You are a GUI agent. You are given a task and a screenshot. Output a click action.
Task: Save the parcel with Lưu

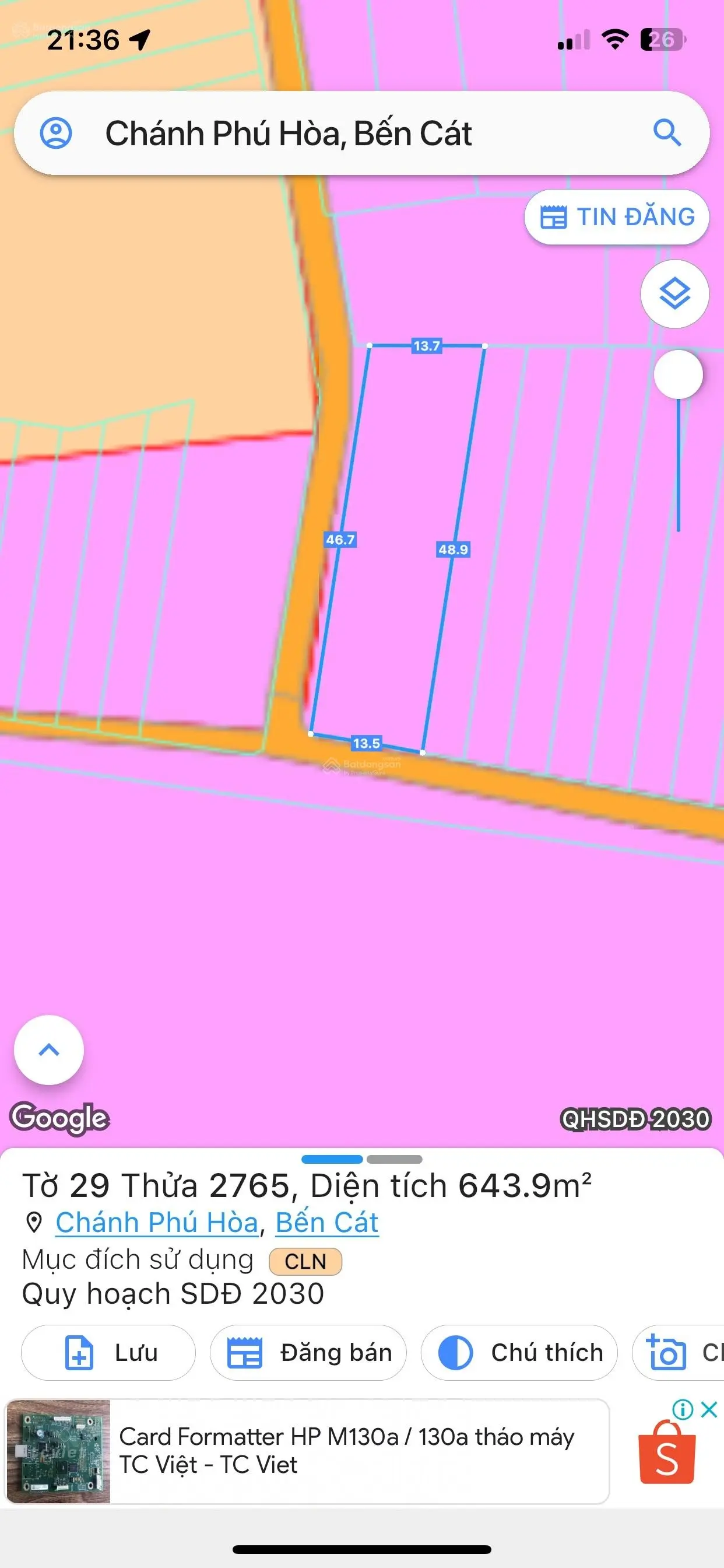point(108,1353)
